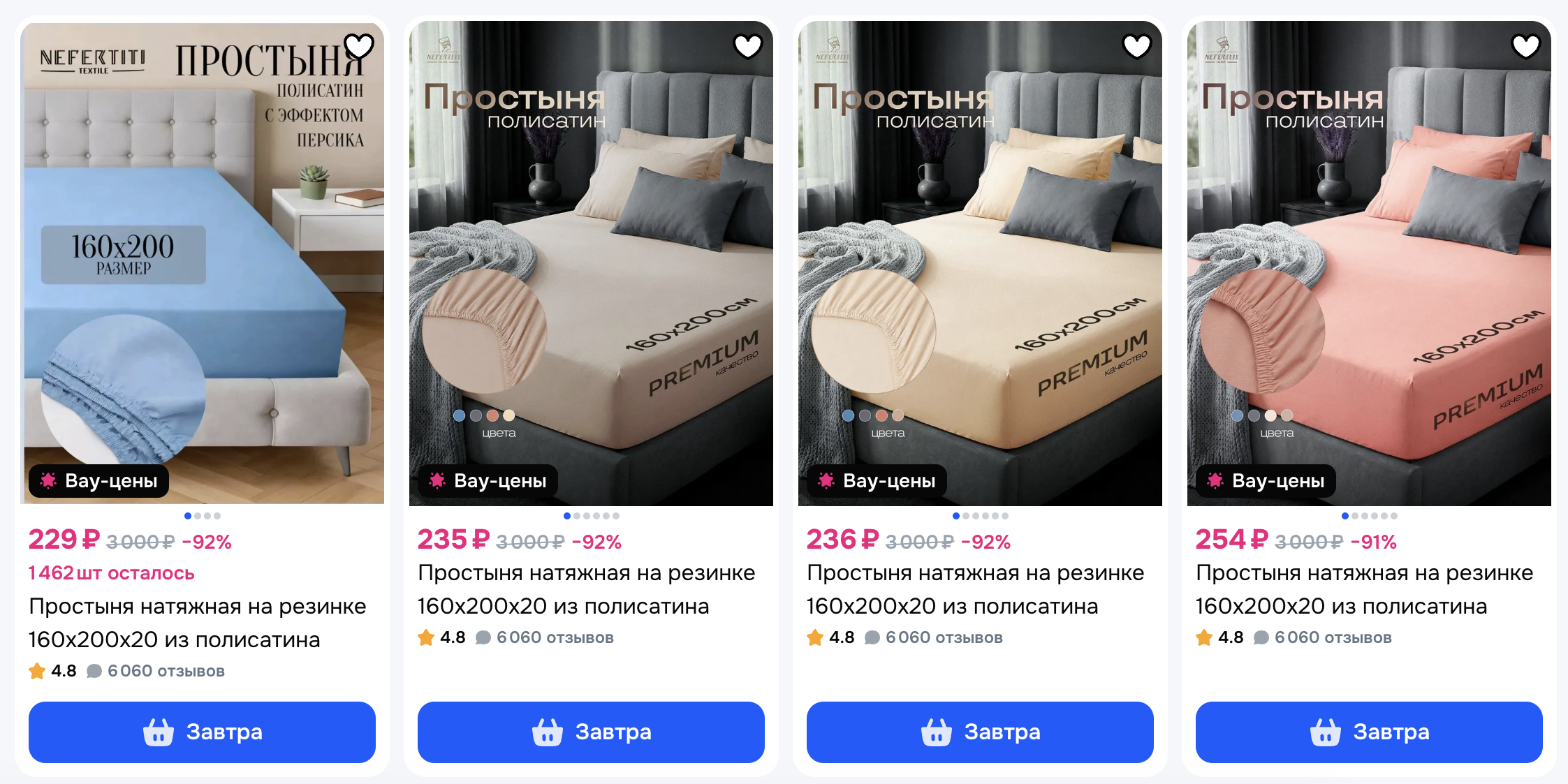This screenshot has width=1568, height=784.
Task: View the 236 ₽ beige sheet product image
Action: click(x=980, y=265)
